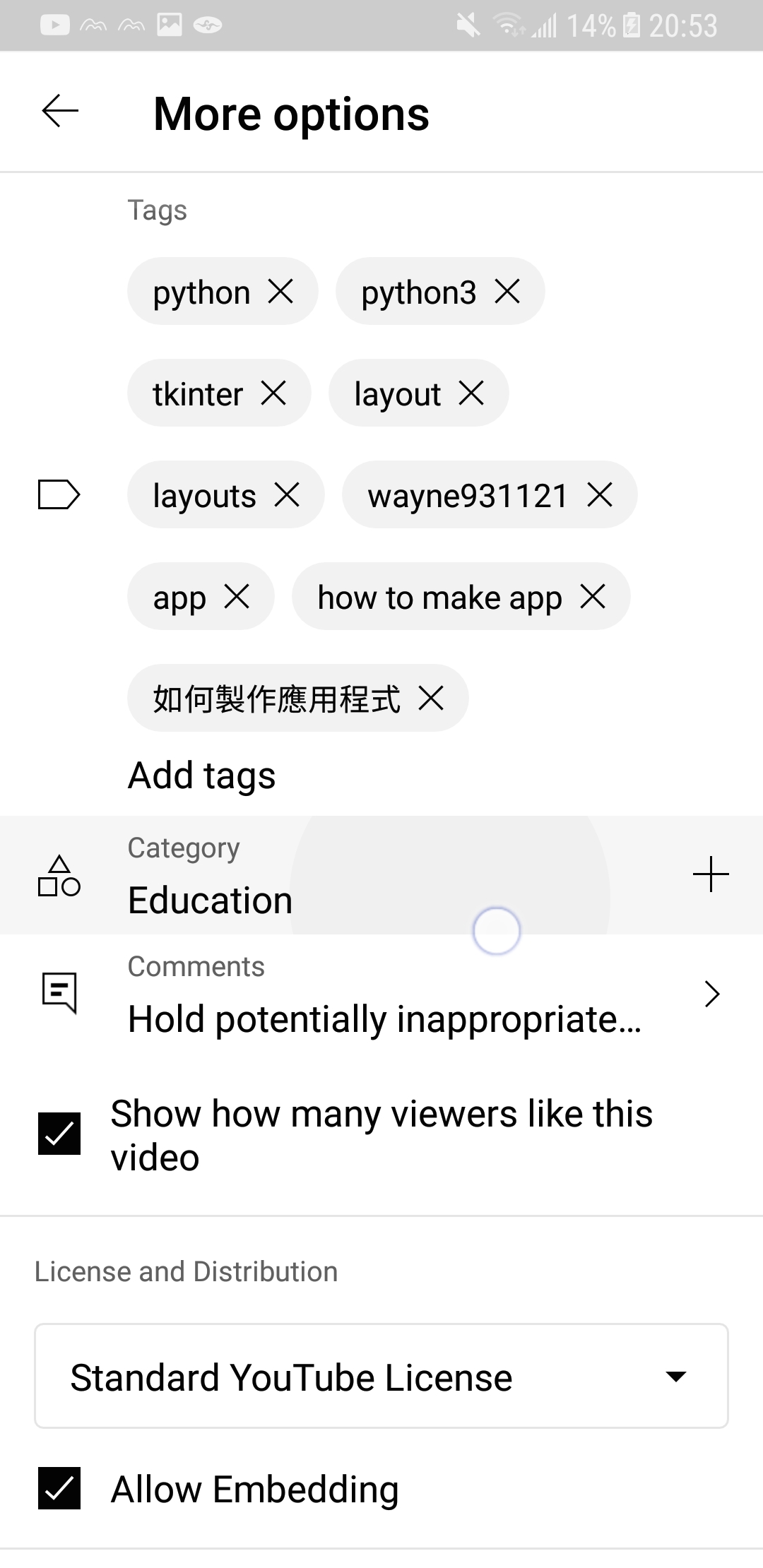The image size is (763, 1568).
Task: Expand the Comments settings via the chevron
Action: (711, 994)
